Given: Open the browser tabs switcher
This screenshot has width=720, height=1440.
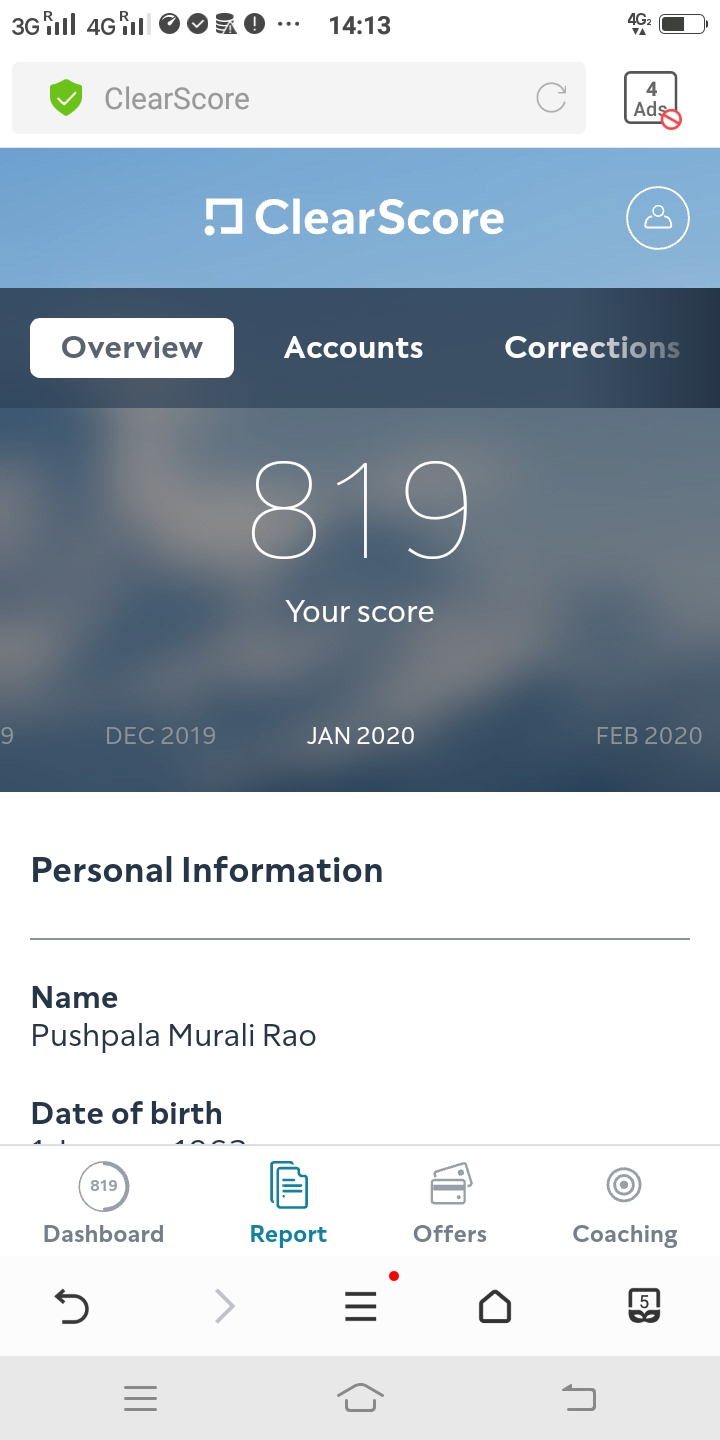Looking at the screenshot, I should coord(644,1306).
